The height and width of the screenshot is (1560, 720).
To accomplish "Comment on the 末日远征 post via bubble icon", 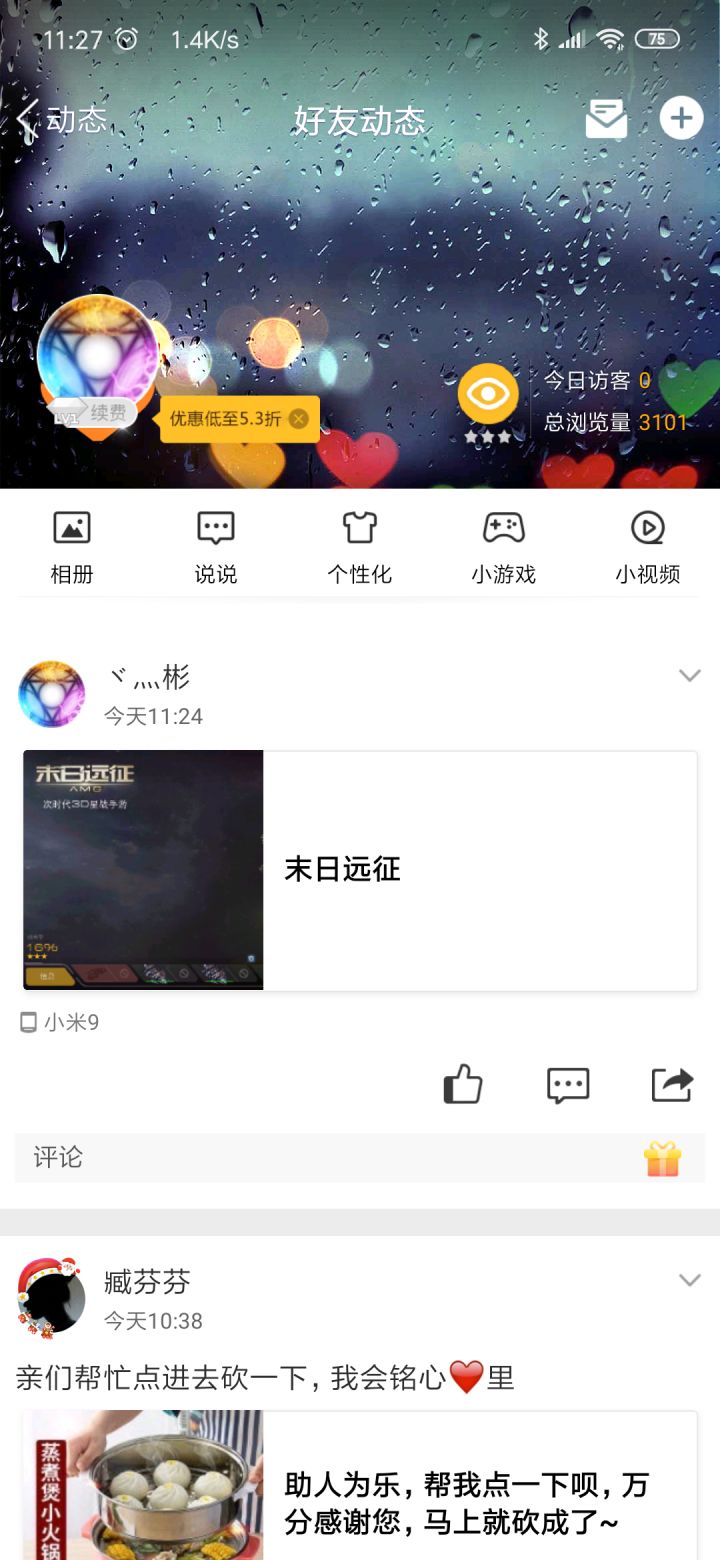I will (568, 1086).
